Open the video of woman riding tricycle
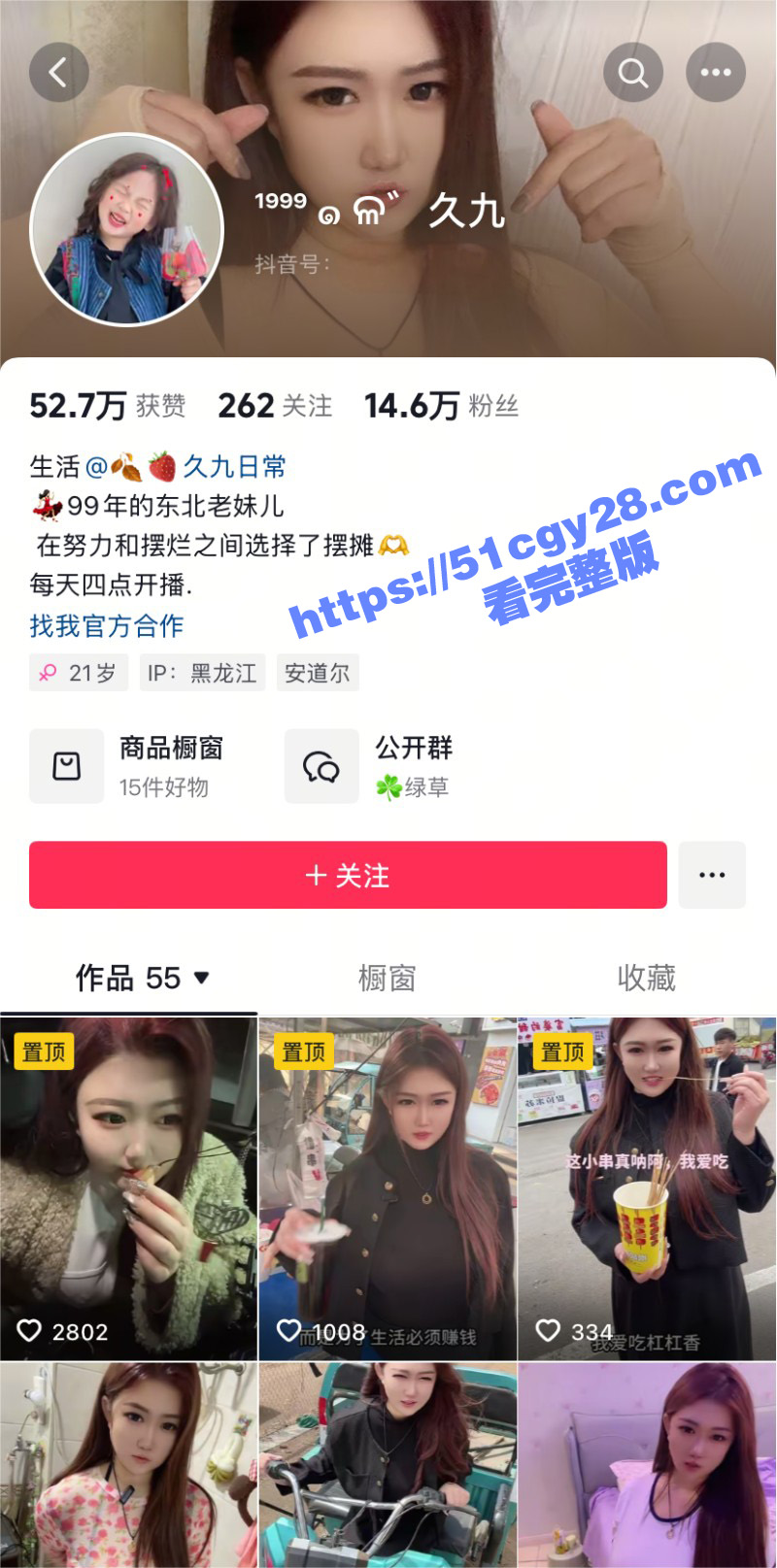Image resolution: width=777 pixels, height=1568 pixels. pos(388,1464)
